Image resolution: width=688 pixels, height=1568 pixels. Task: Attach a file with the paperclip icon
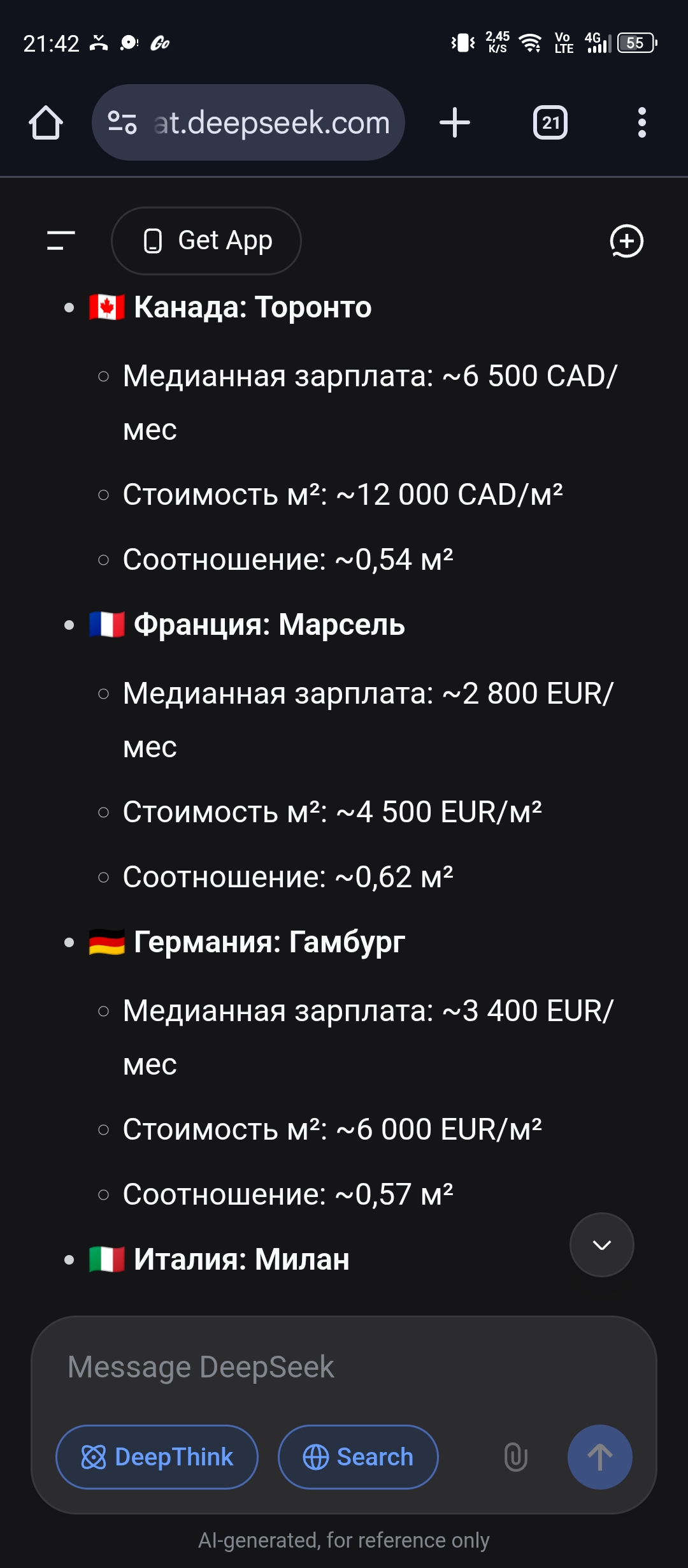click(516, 1457)
